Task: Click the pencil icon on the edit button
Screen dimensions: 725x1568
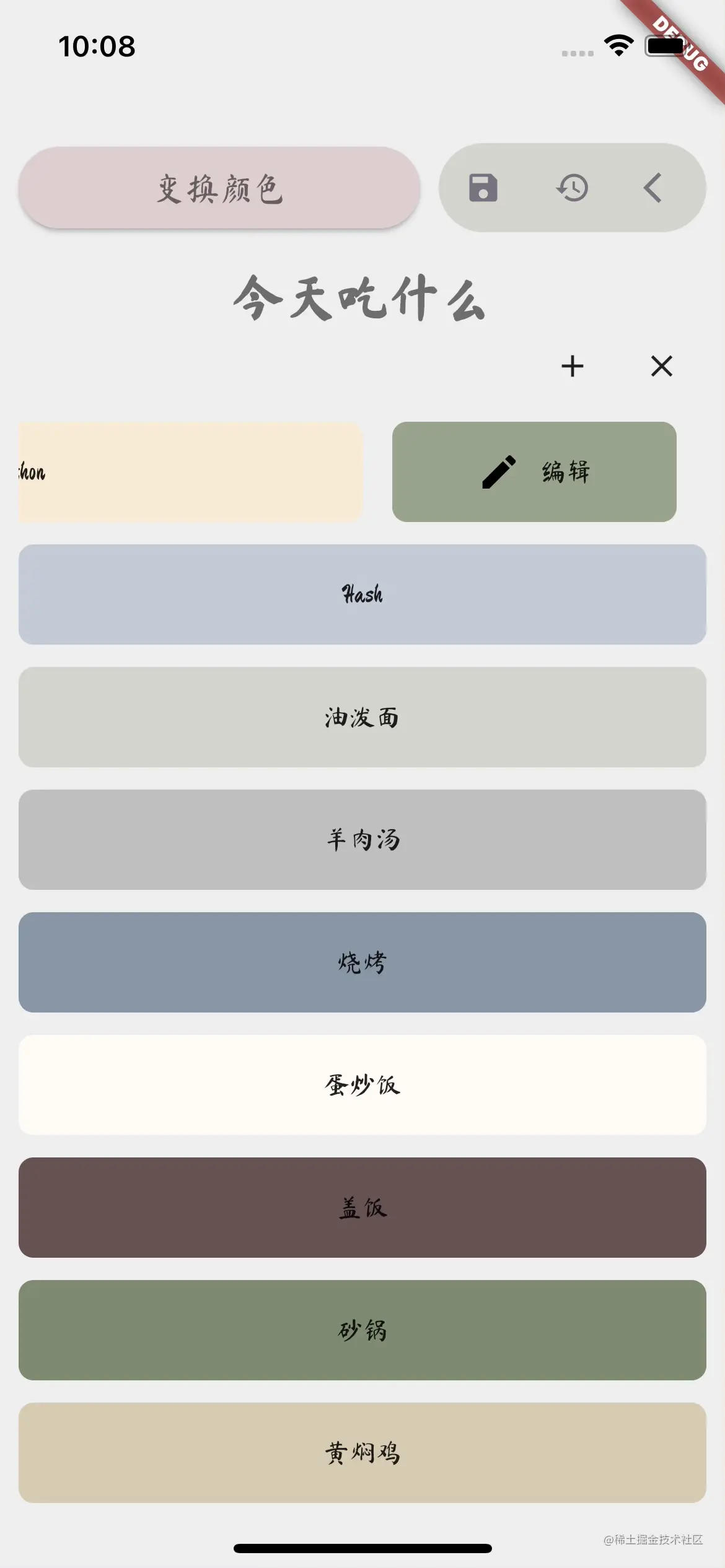Action: click(x=499, y=472)
